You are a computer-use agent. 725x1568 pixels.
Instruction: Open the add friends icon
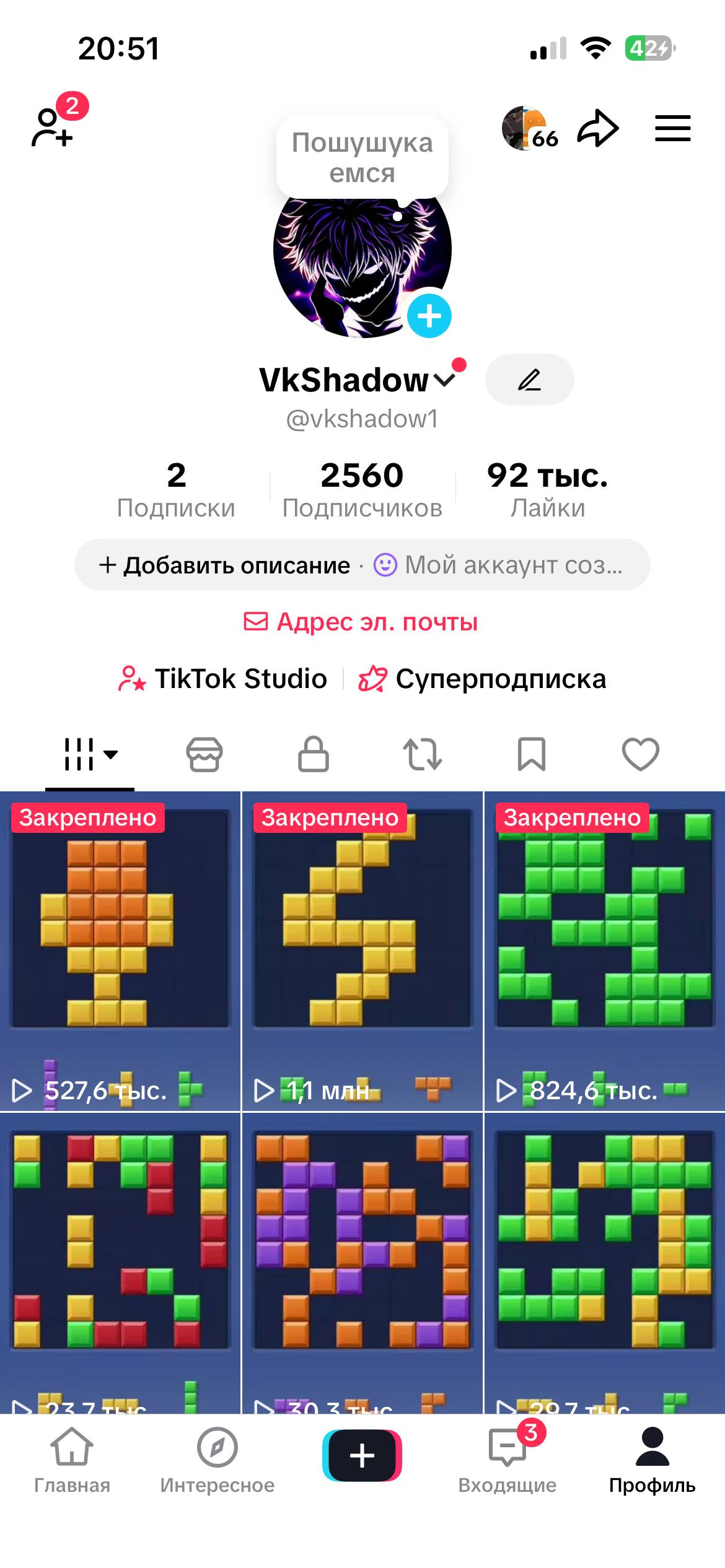pyautogui.click(x=53, y=126)
